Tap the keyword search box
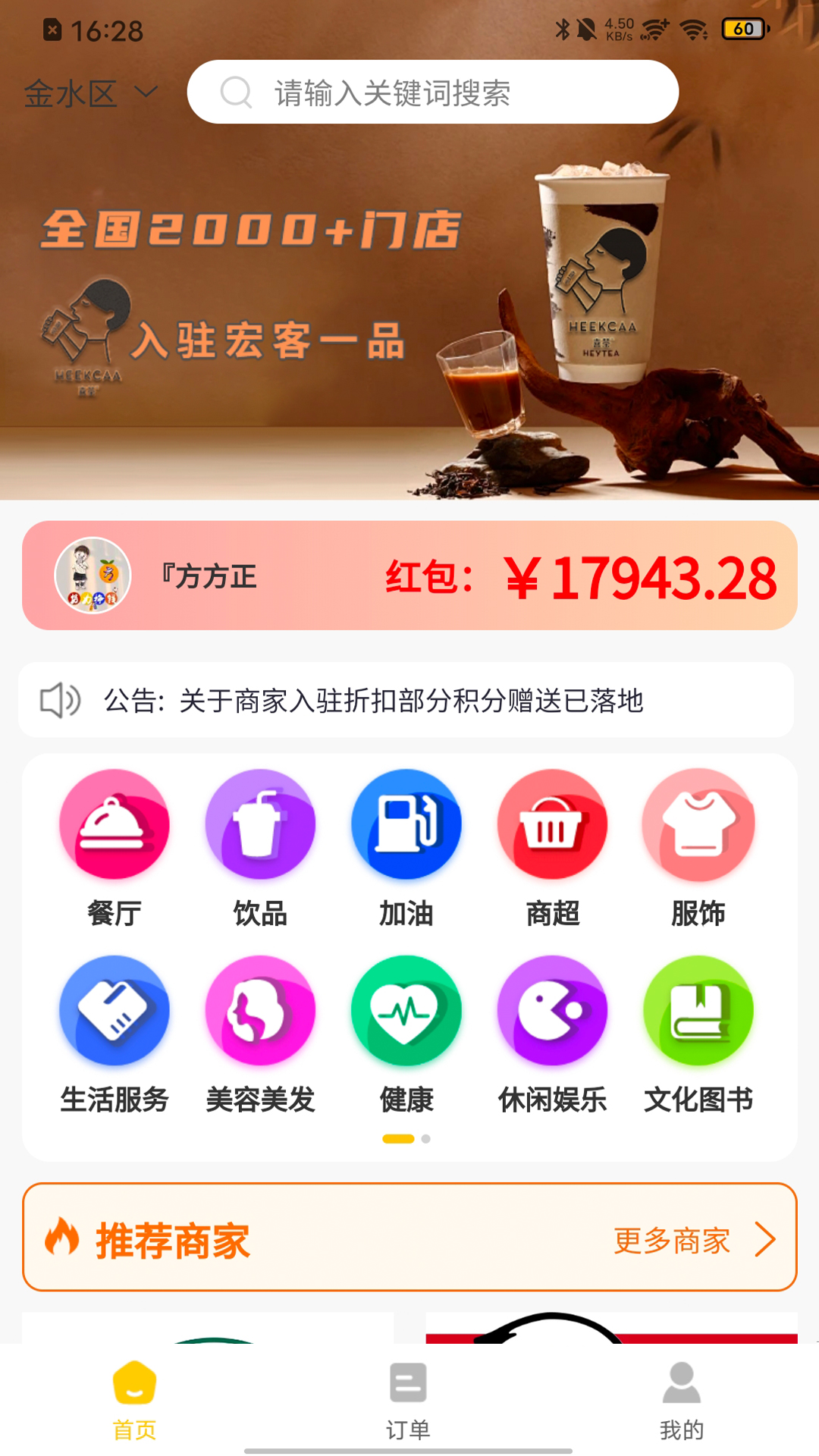 click(432, 93)
